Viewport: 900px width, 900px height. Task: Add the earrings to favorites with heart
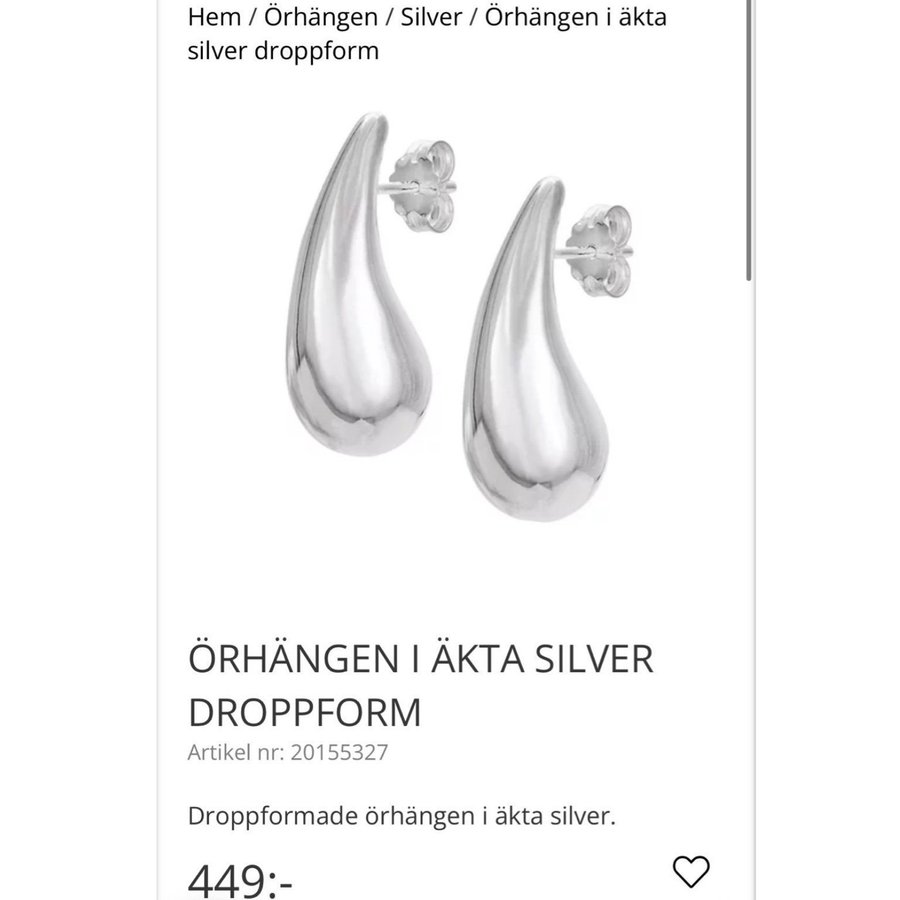[x=690, y=870]
